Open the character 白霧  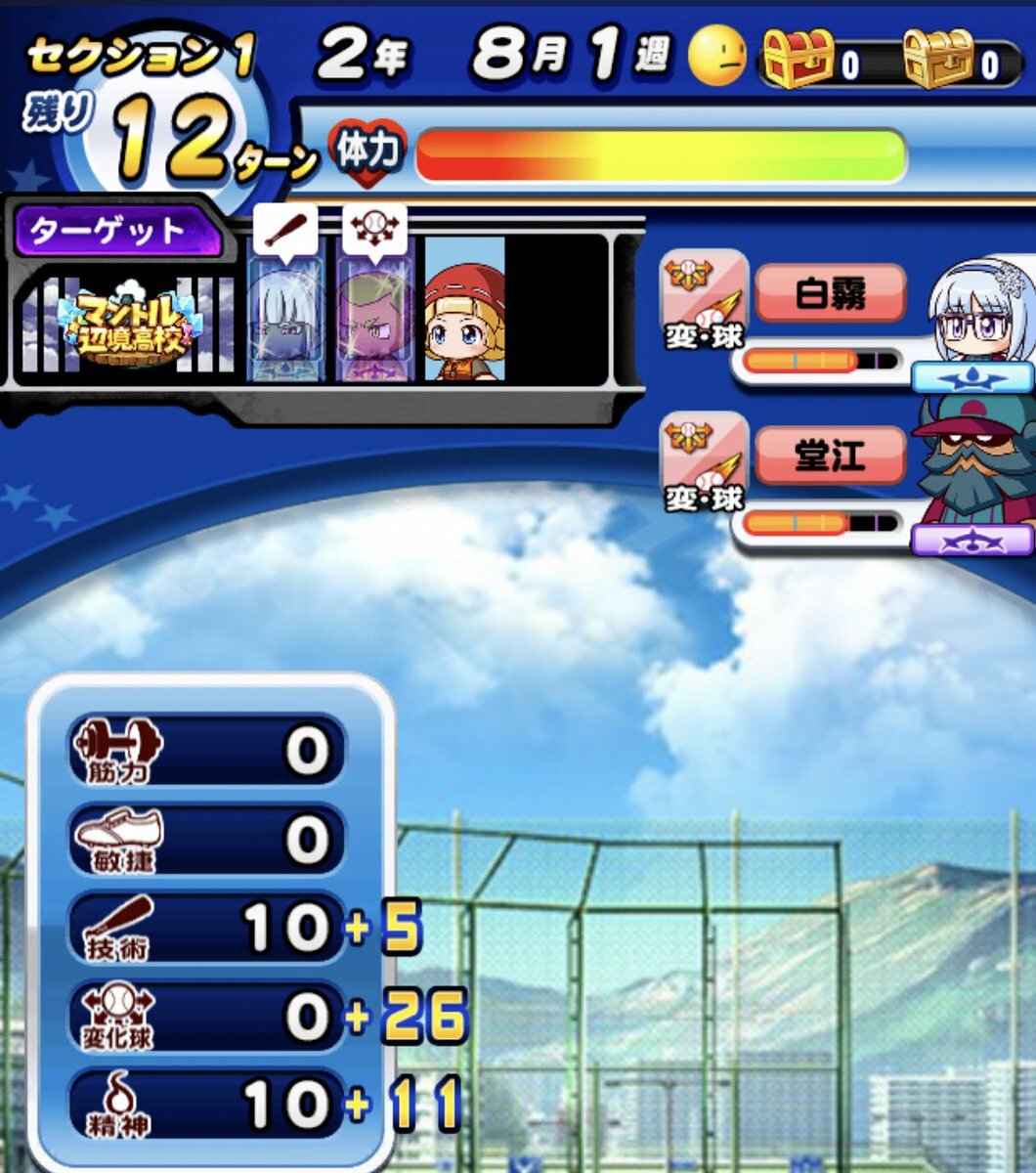tap(830, 292)
